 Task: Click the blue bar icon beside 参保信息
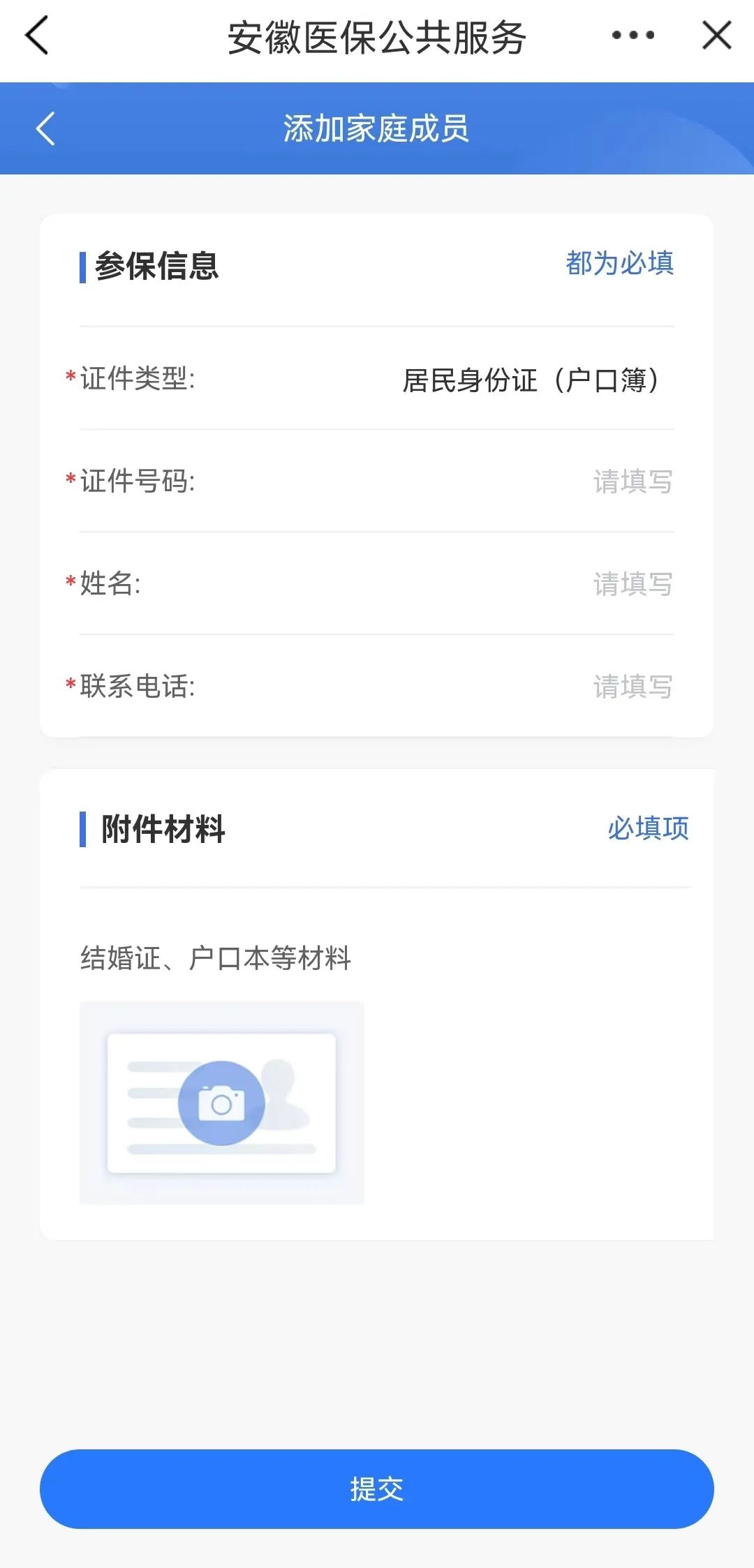coord(83,266)
